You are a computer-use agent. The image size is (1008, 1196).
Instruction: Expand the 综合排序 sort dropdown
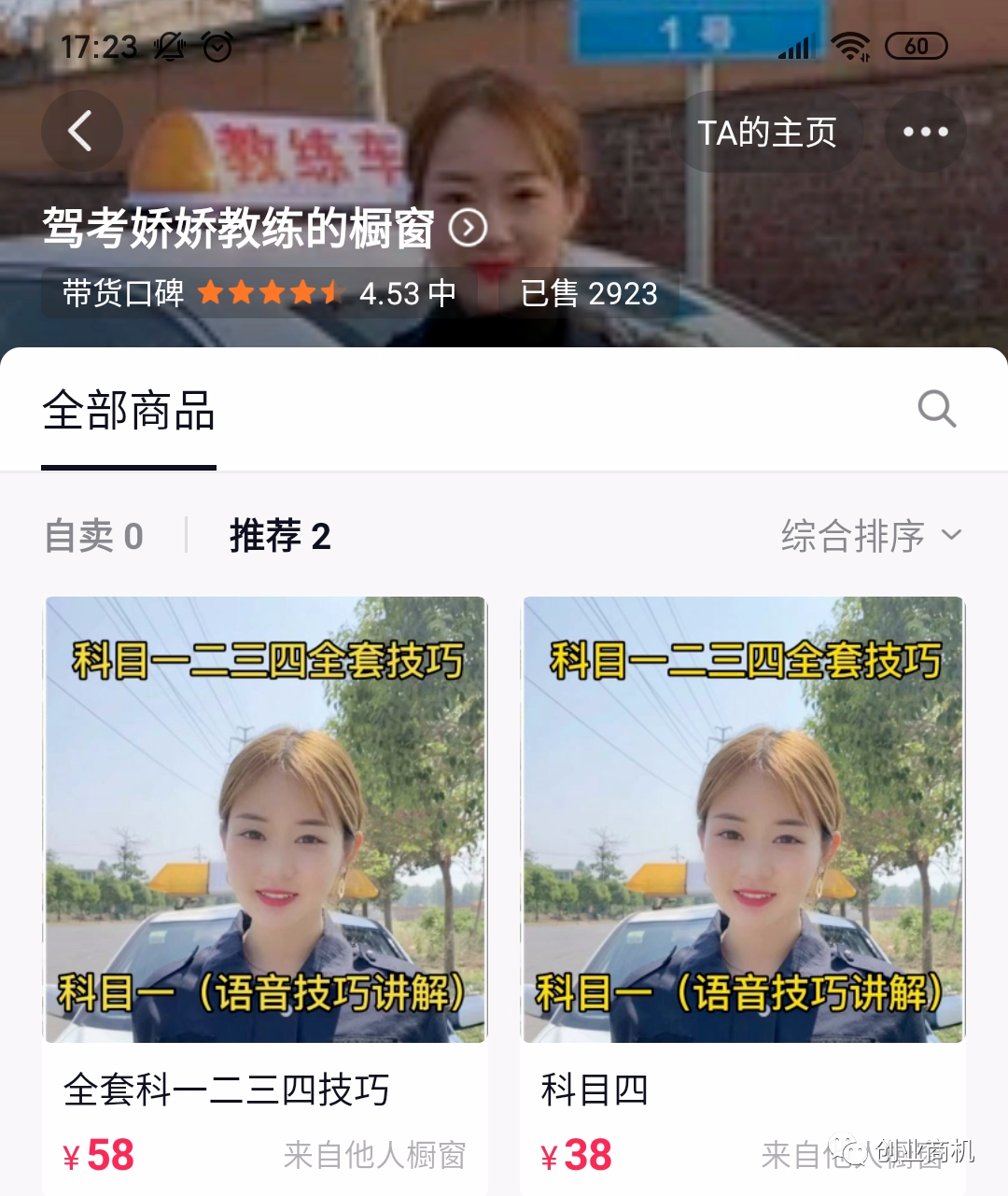point(871,537)
